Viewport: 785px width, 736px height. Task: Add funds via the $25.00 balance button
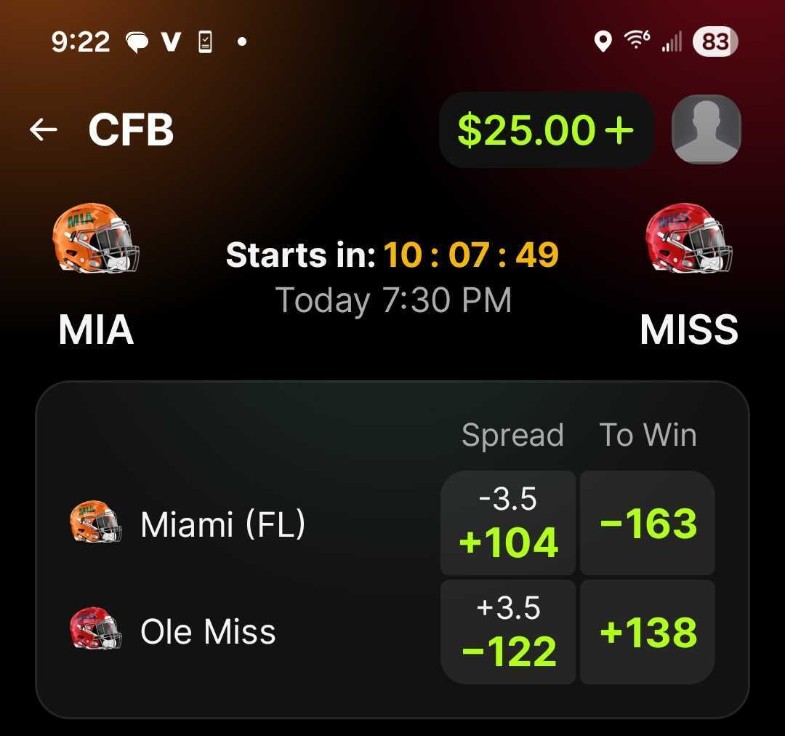click(x=546, y=130)
